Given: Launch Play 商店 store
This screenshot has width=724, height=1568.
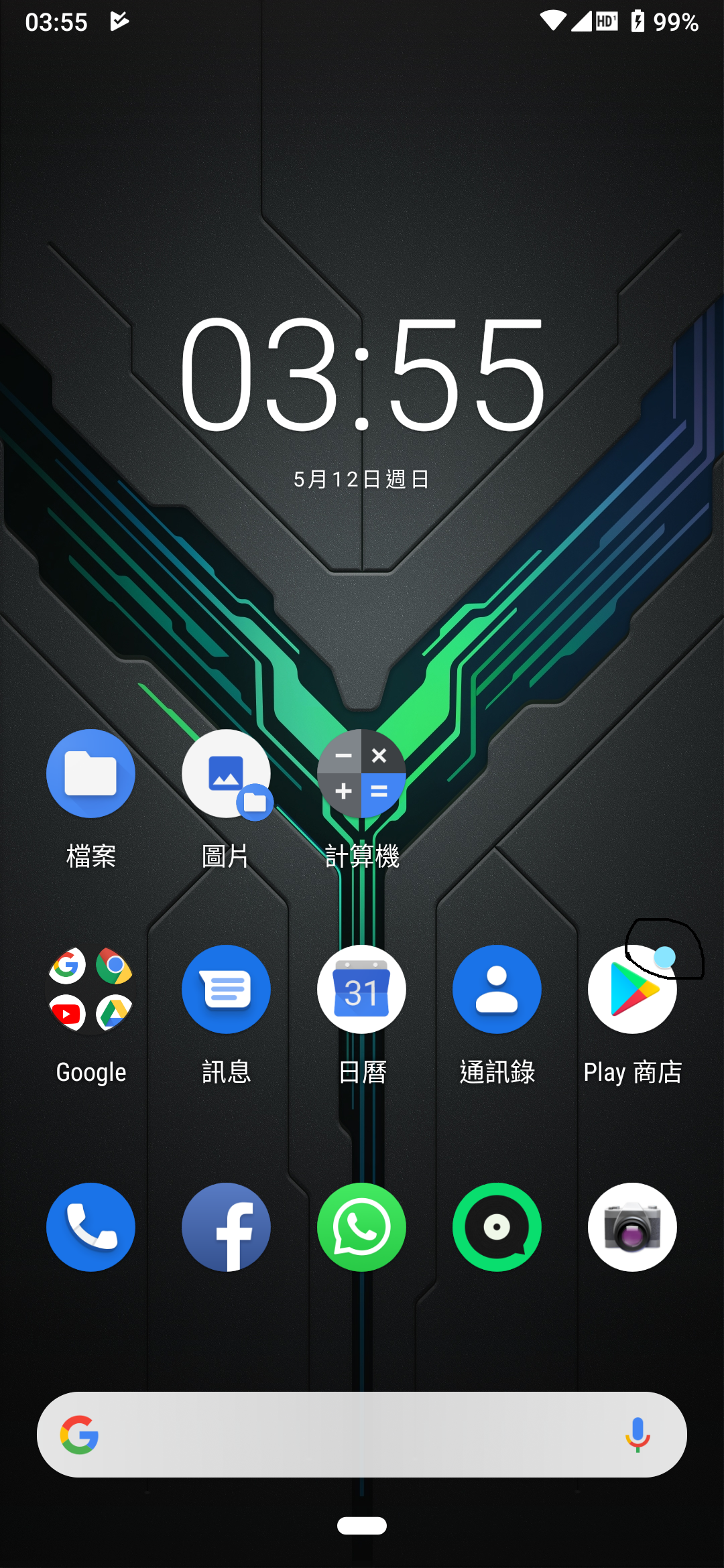Looking at the screenshot, I should point(632,990).
